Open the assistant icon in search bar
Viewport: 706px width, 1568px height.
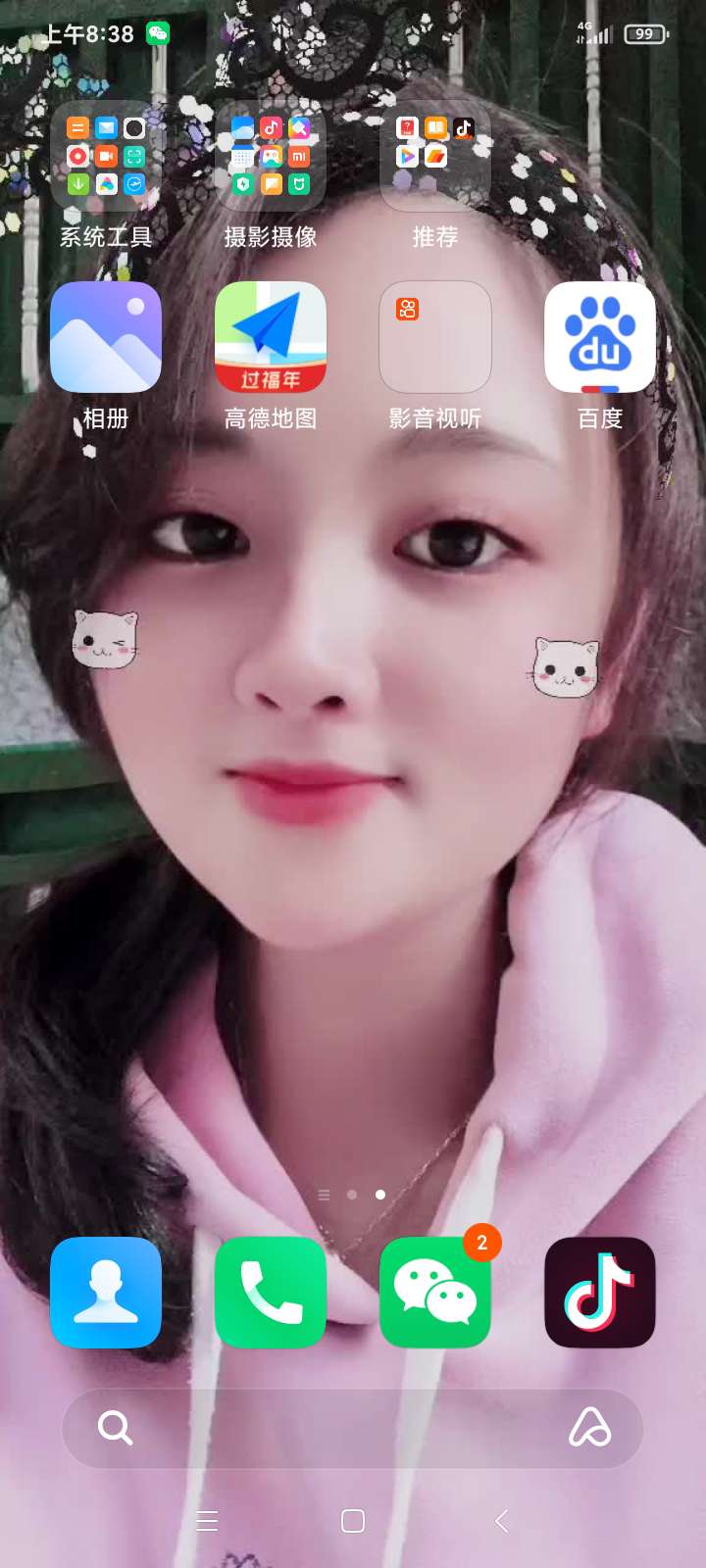point(589,1428)
